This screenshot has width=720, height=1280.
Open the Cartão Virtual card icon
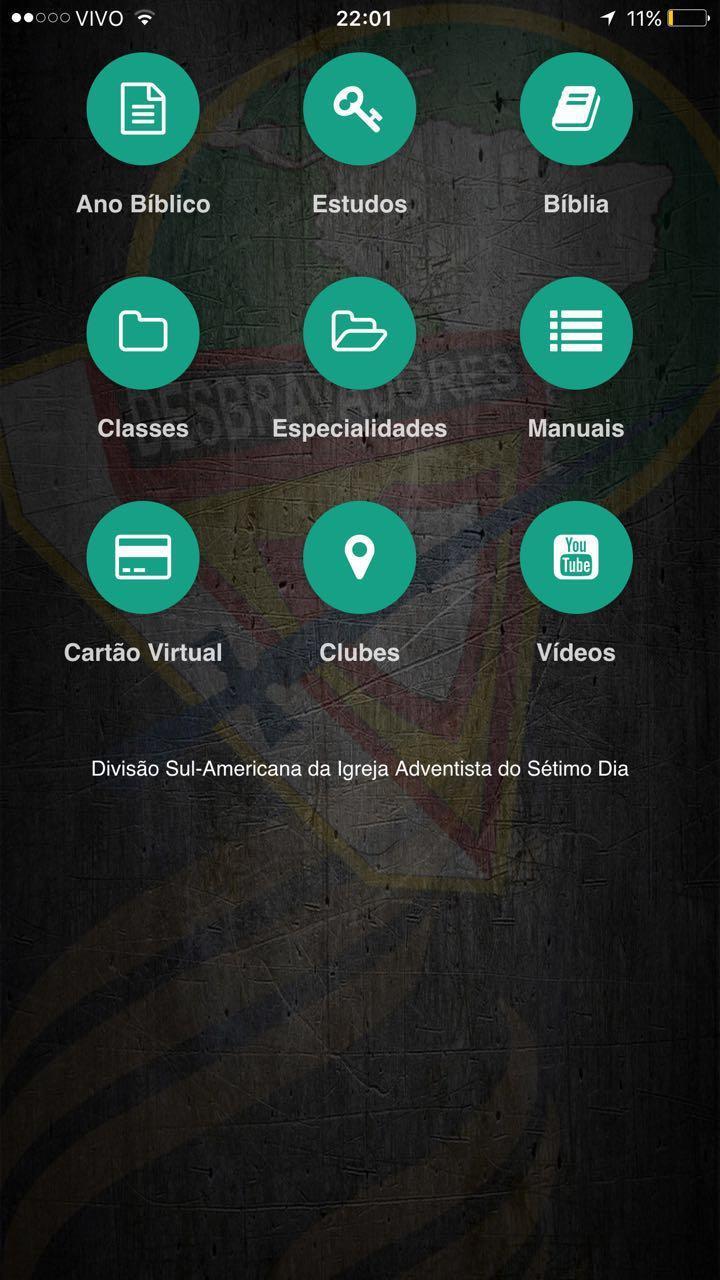pyautogui.click(x=143, y=558)
